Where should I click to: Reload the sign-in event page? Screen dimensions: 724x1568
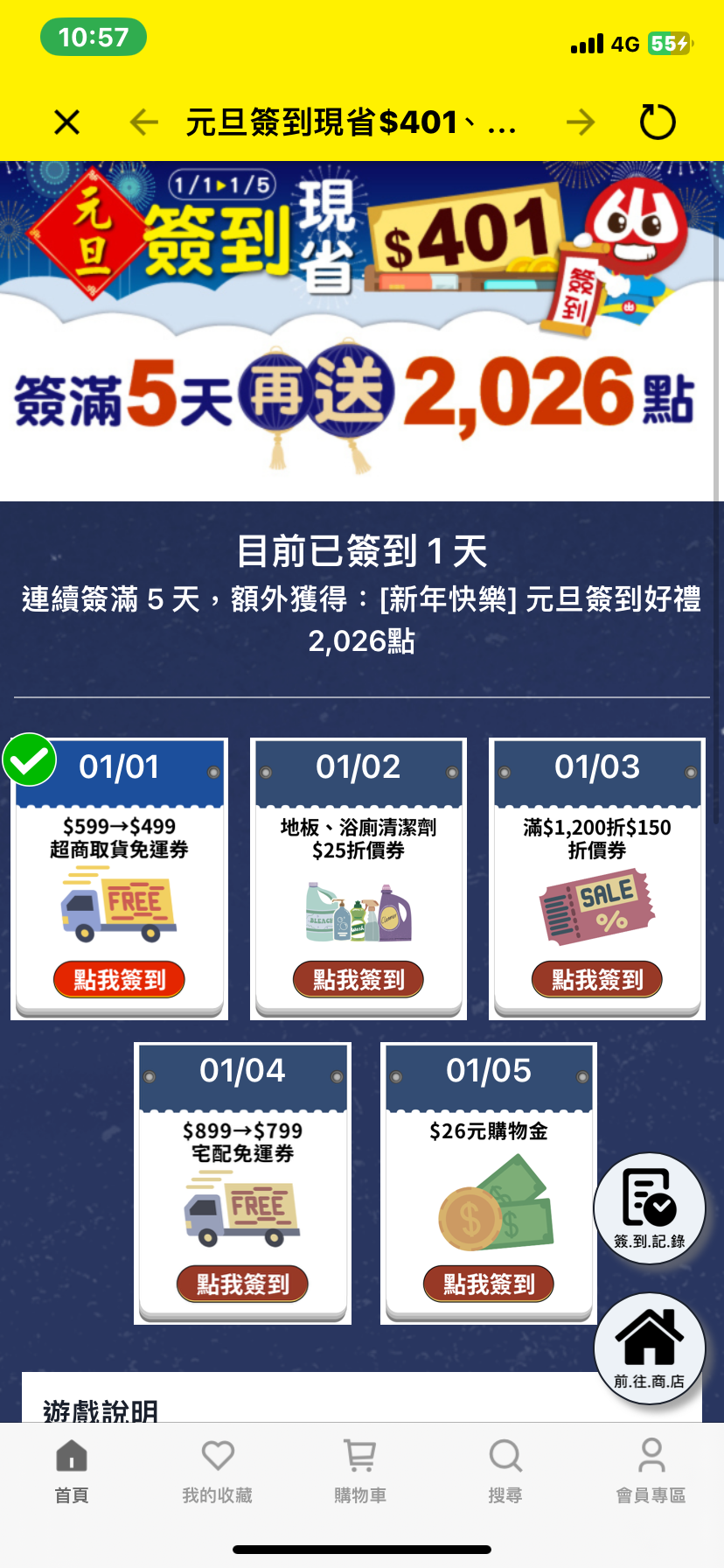(x=658, y=122)
